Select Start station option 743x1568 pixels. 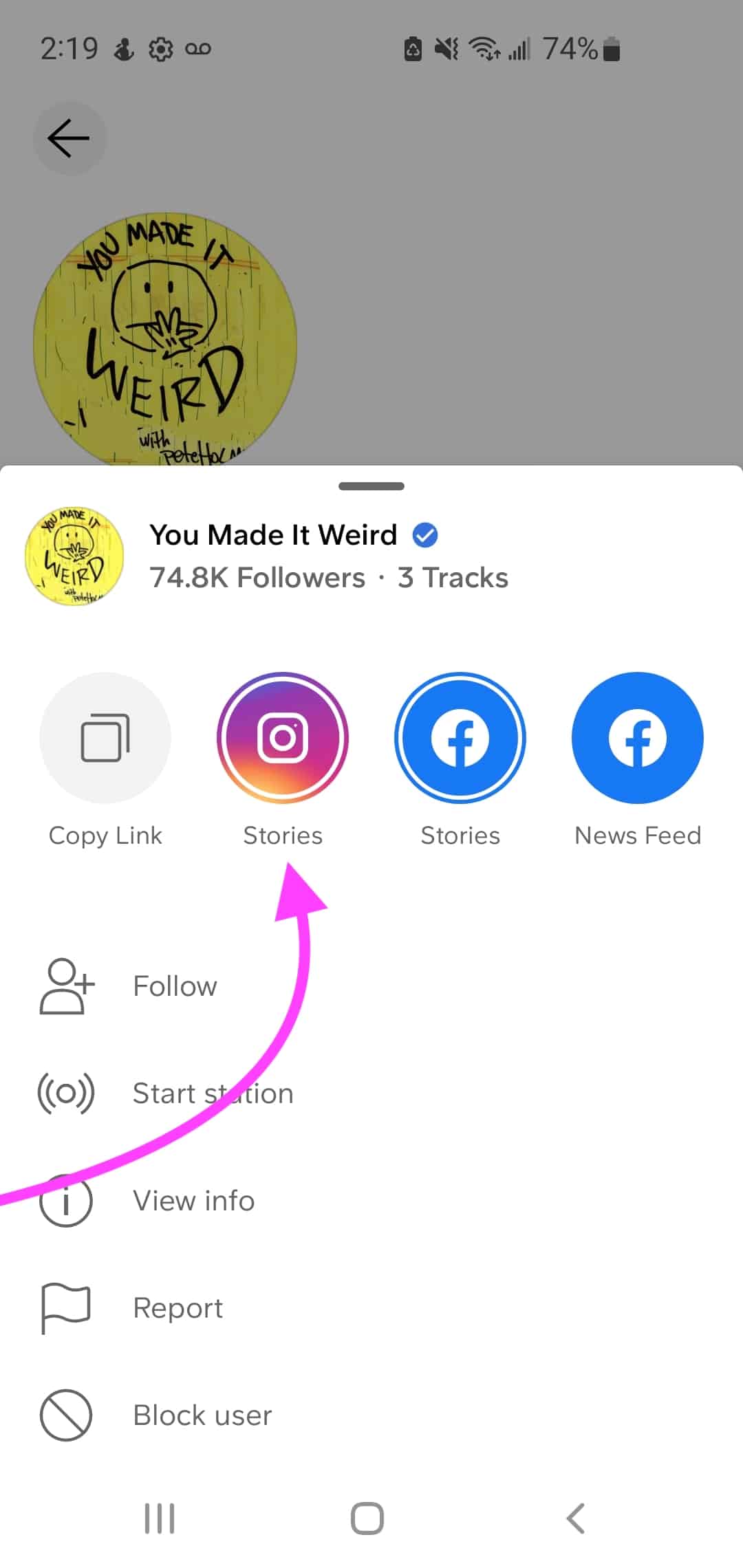click(x=371, y=1093)
